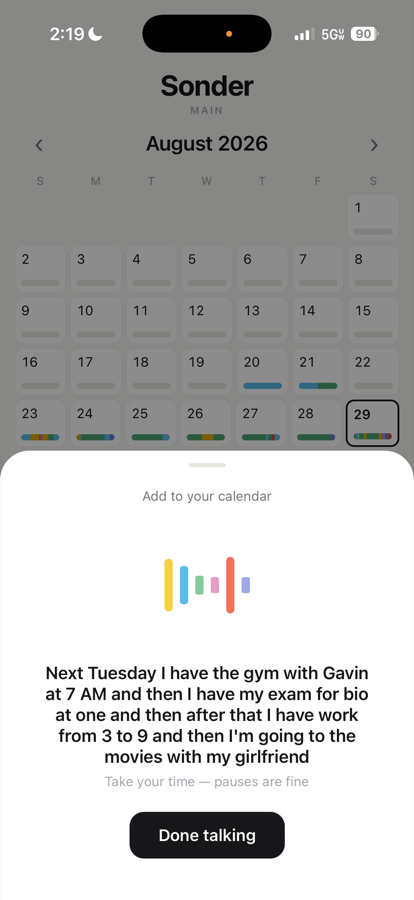View August 23 events
This screenshot has width=414, height=900.
tap(40, 424)
